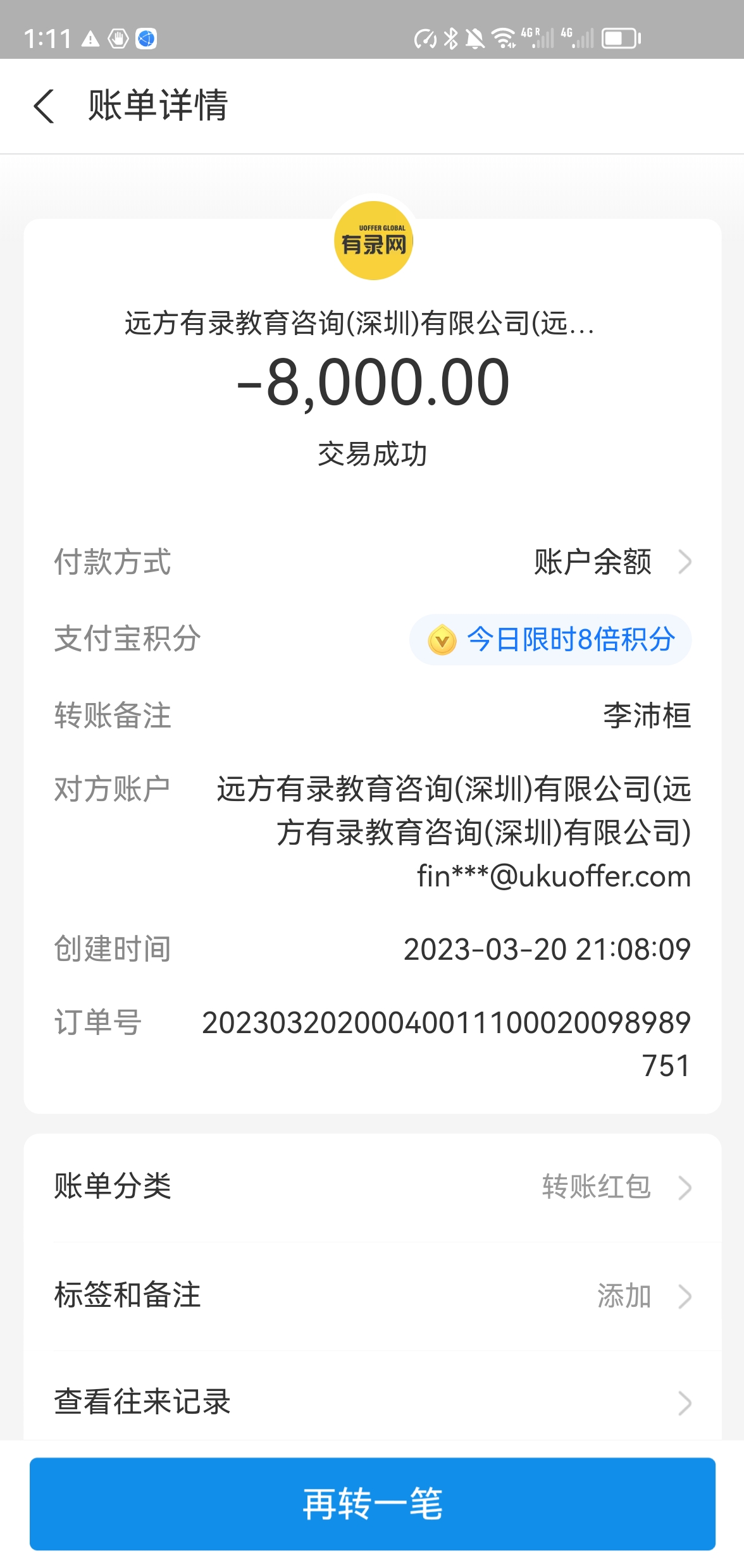The image size is (744, 1568).
Task: Open the 付款方式 账户余额 row
Action: 372,562
